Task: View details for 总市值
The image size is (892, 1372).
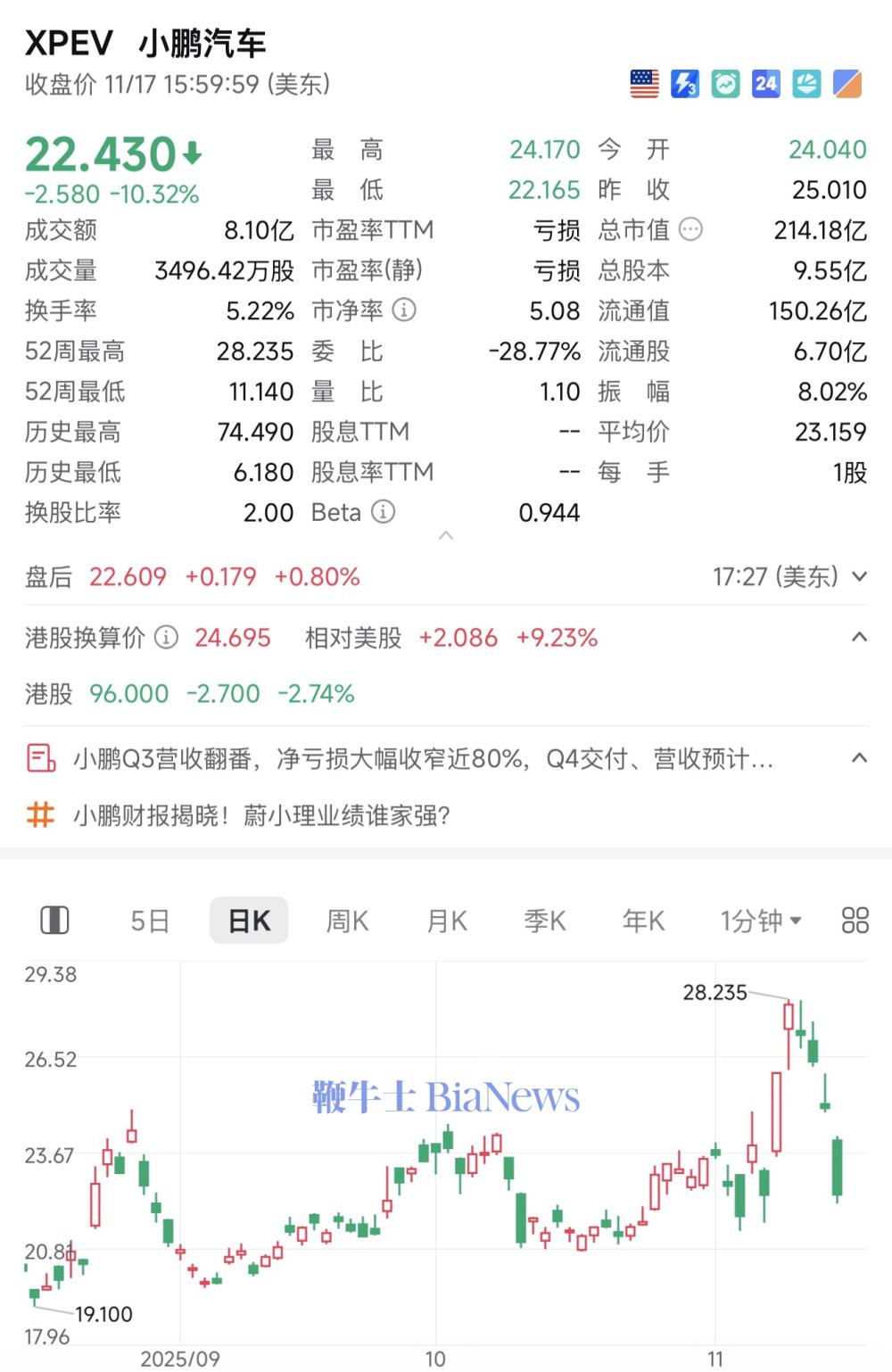Action: point(690,230)
